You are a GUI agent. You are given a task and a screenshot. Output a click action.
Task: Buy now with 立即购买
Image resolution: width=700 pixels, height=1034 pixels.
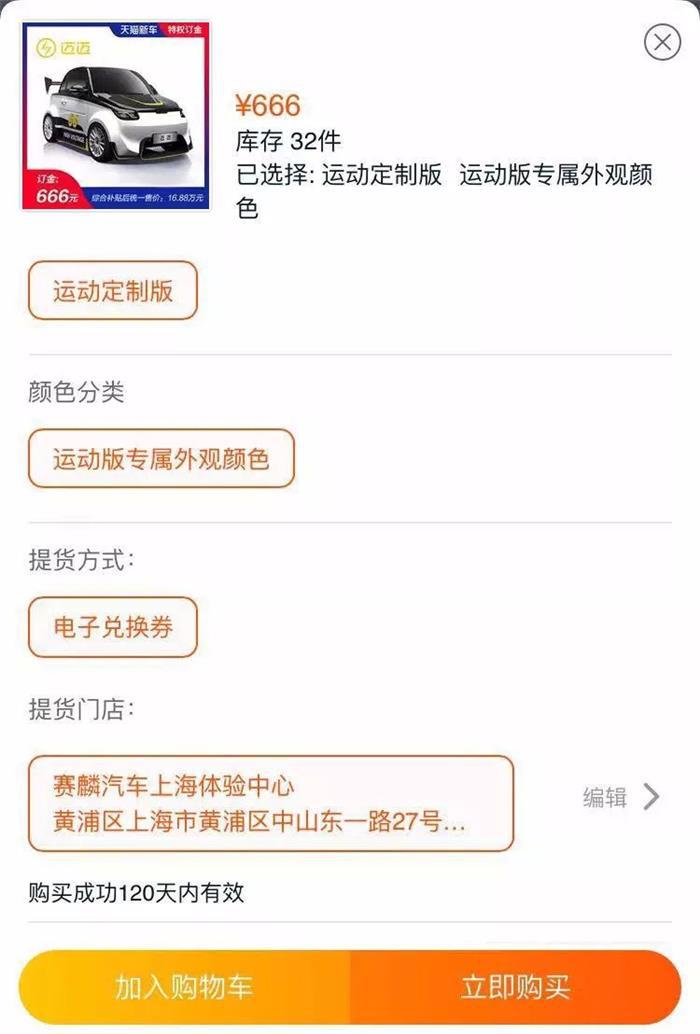click(515, 987)
